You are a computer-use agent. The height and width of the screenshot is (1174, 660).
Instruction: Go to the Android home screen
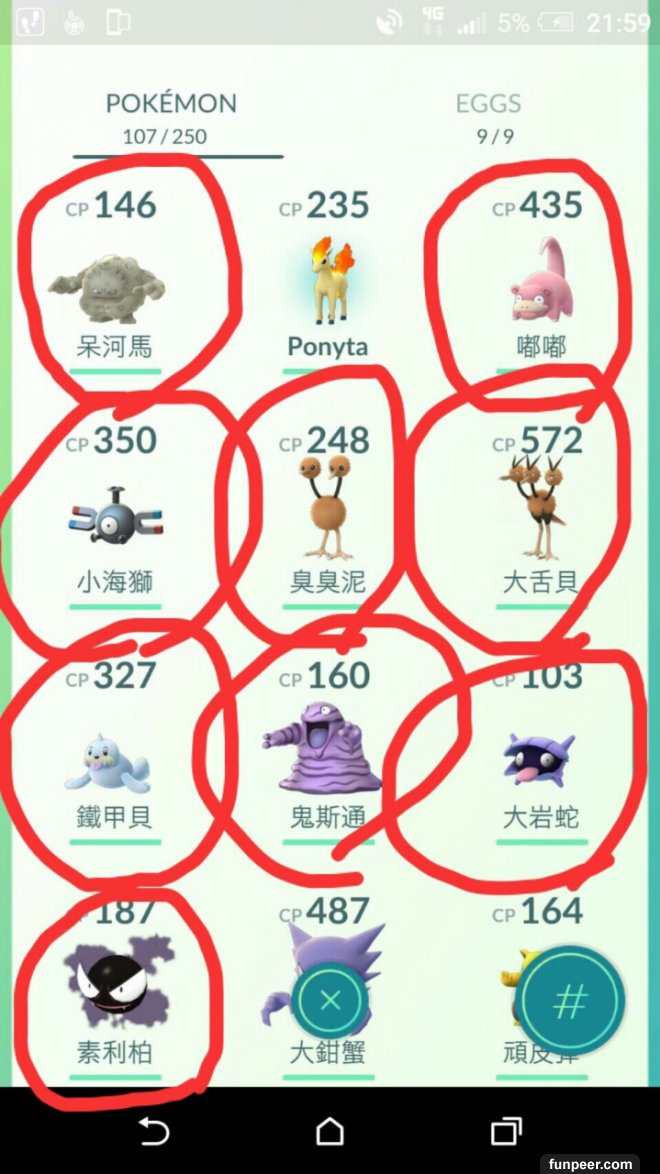pos(330,1131)
